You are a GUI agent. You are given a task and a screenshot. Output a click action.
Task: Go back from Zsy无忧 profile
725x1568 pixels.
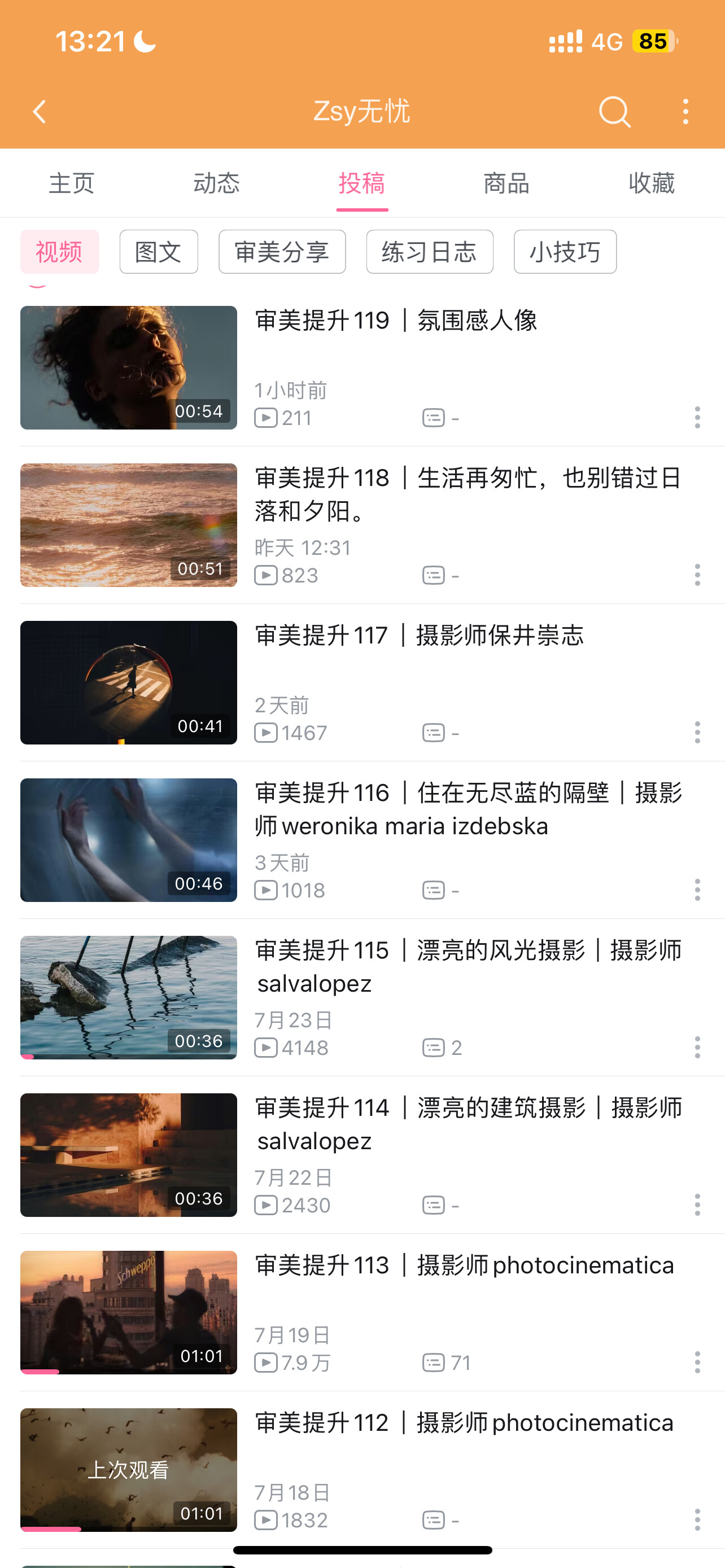pos(40,112)
